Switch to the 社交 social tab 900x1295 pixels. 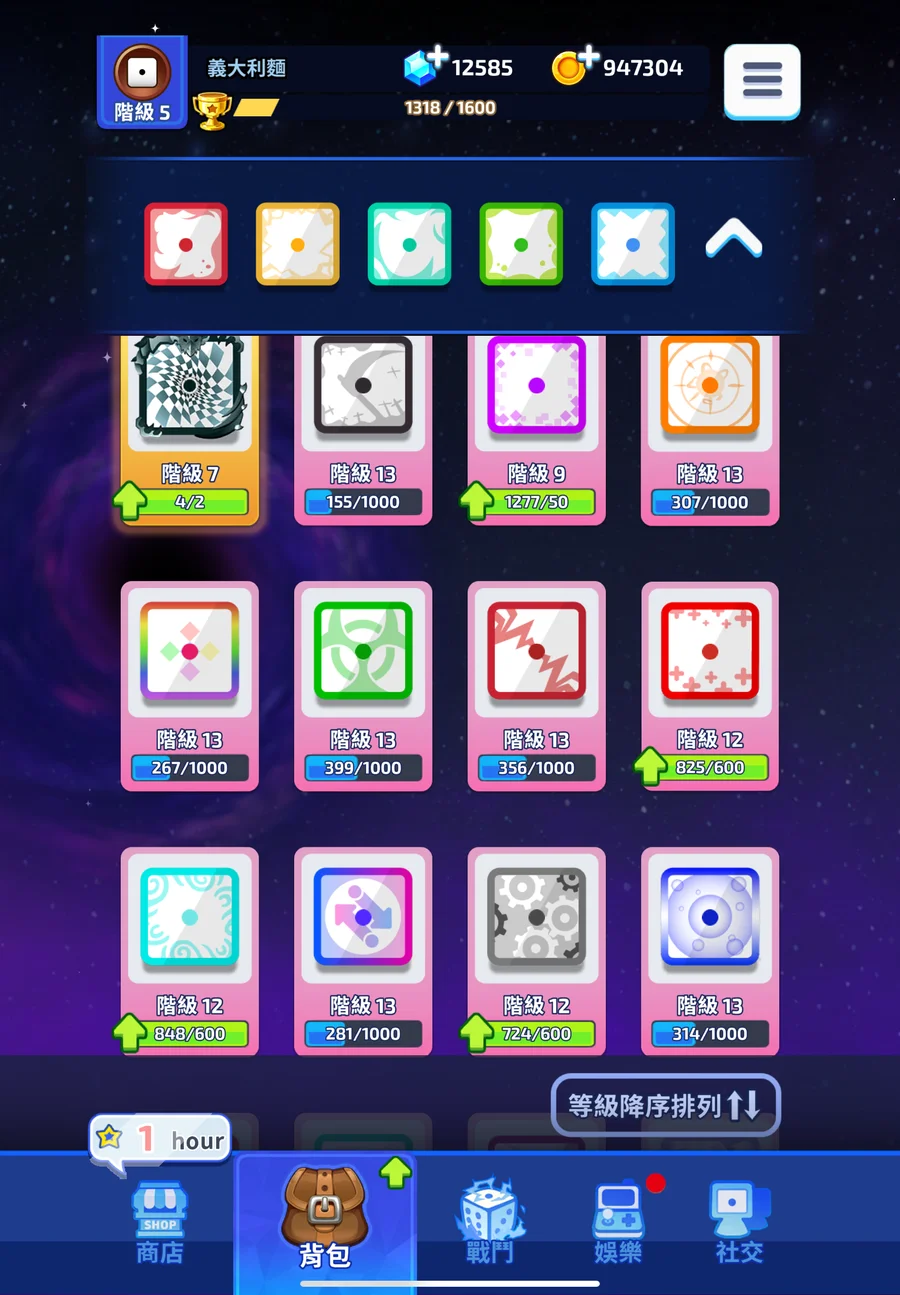(x=739, y=1222)
